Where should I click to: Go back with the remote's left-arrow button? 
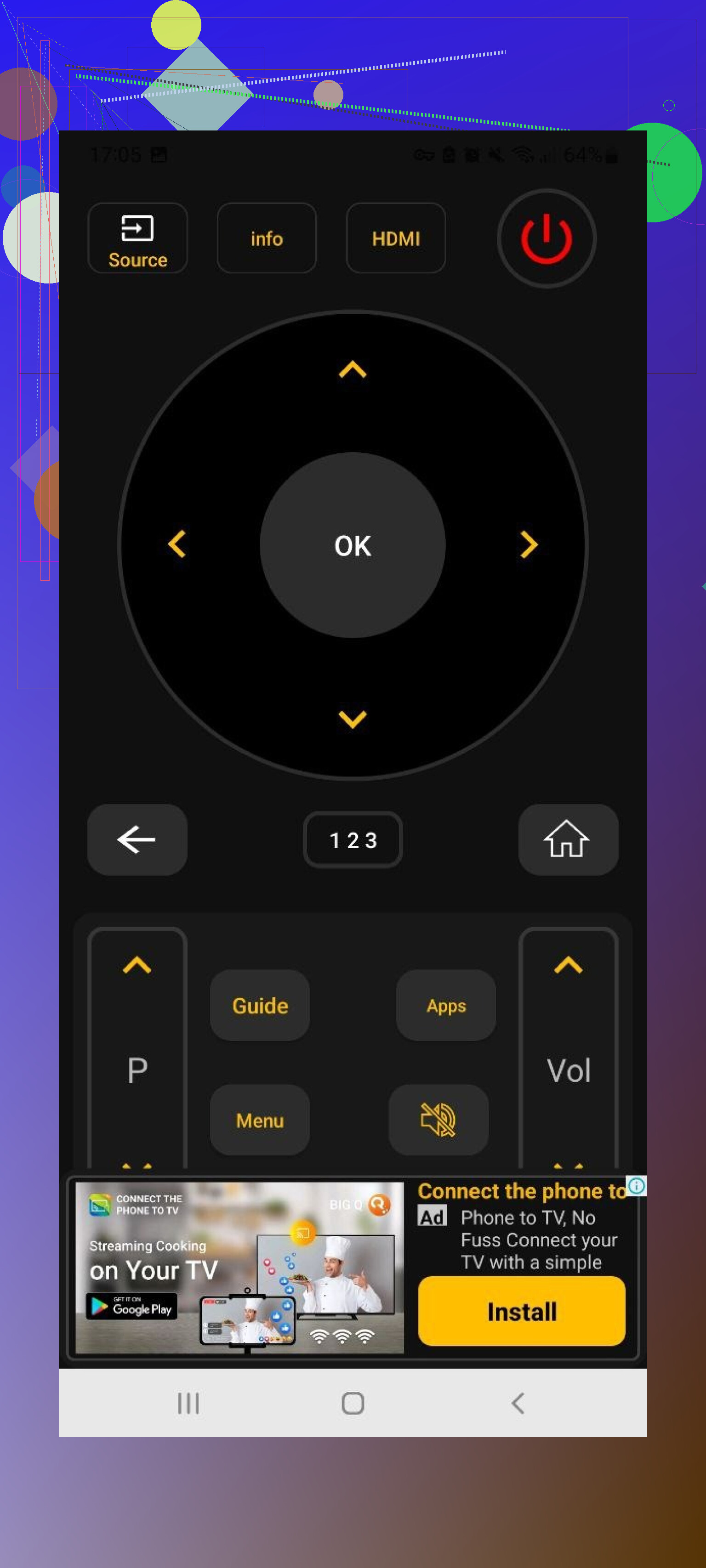click(137, 839)
